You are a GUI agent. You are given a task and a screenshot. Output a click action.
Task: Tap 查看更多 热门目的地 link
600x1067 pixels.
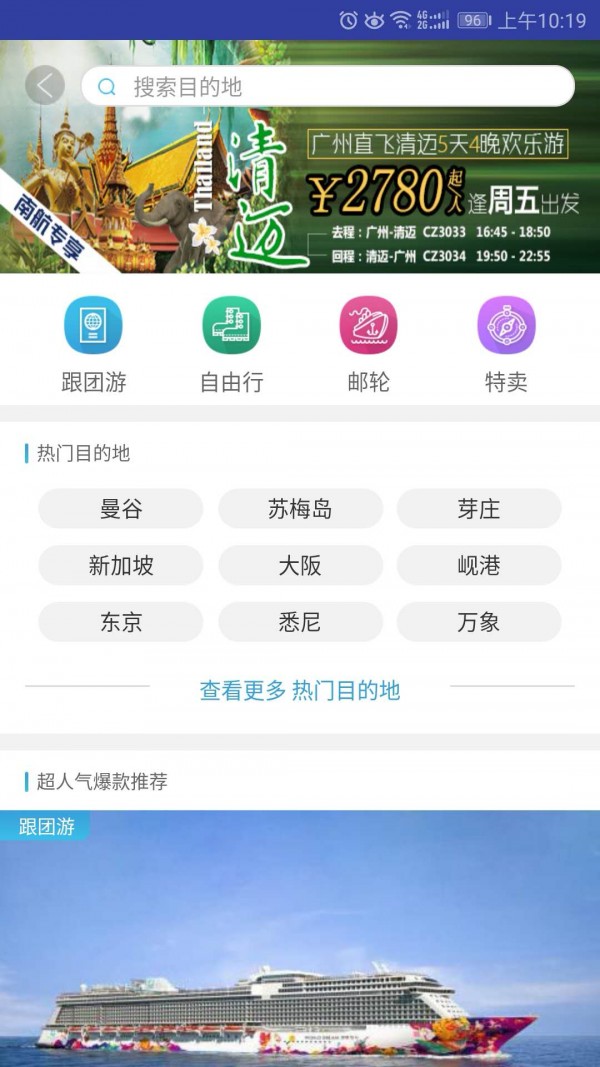click(x=300, y=690)
